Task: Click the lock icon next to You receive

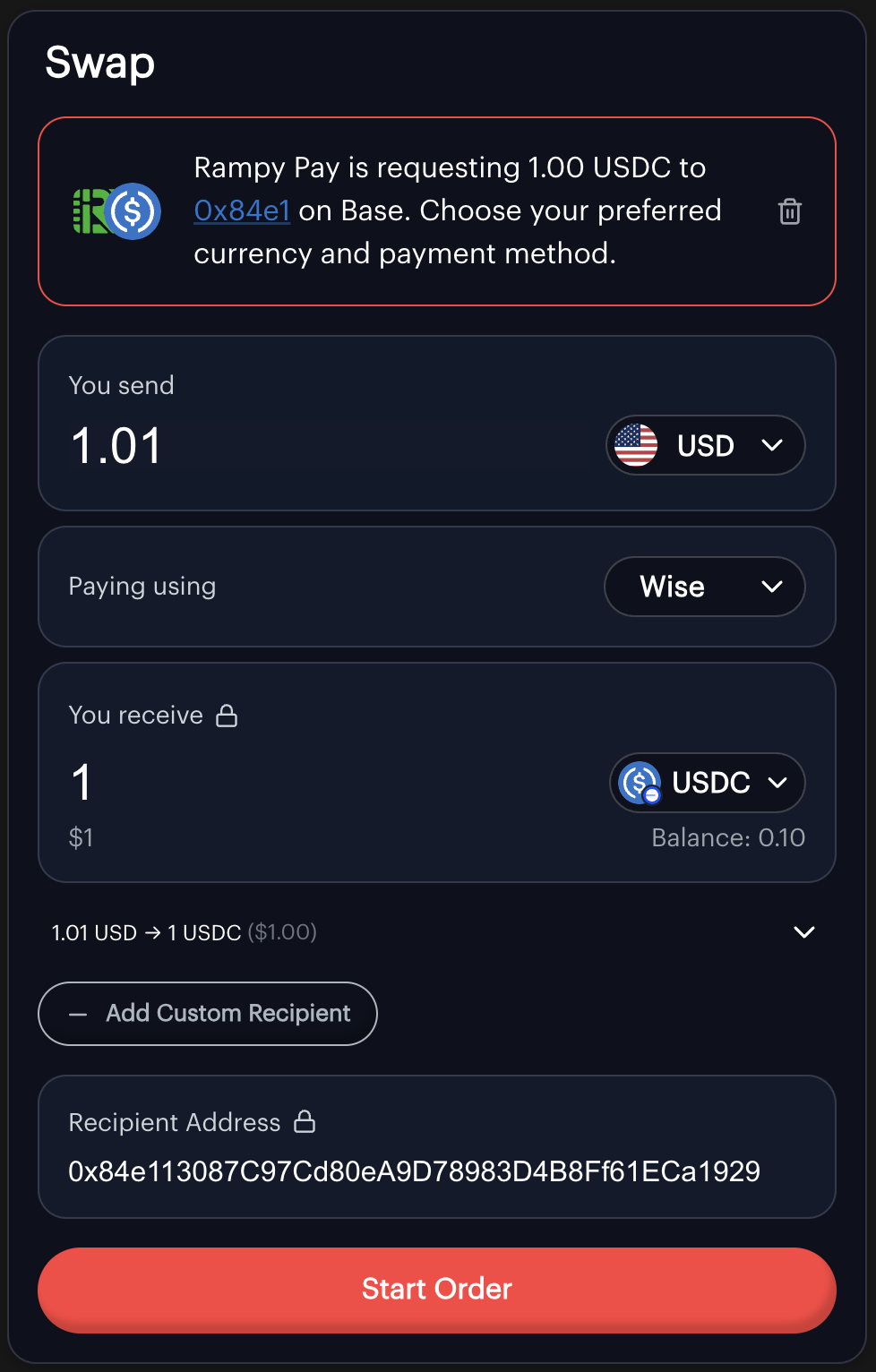Action: coord(228,715)
